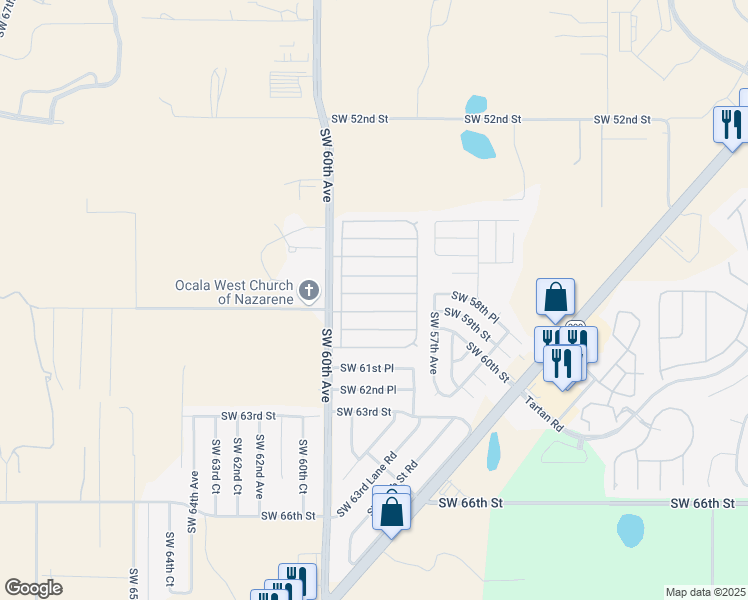Tap the shopping bag pin by SW 58th Pl
Screen dimensions: 748x600
[x=555, y=298]
